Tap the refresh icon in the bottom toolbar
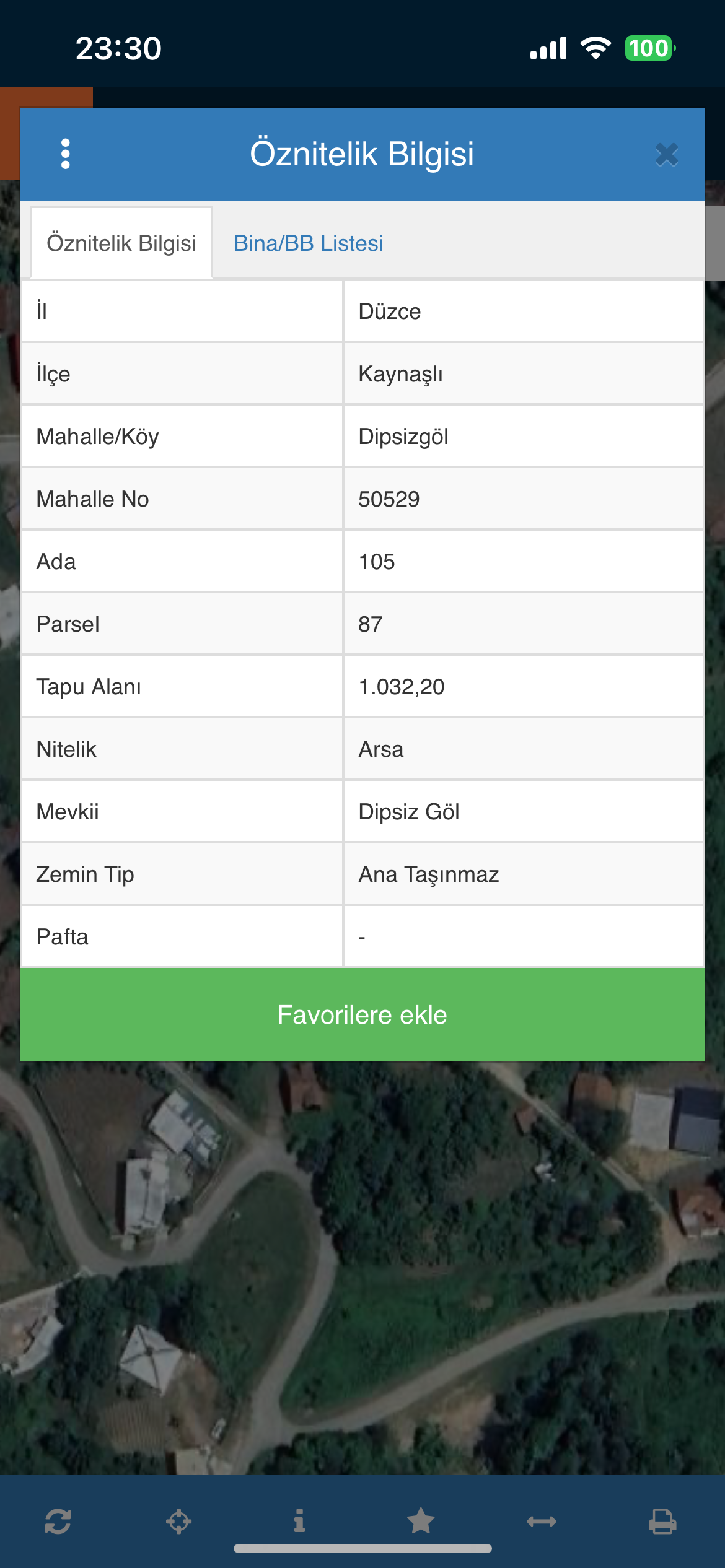 58,1521
